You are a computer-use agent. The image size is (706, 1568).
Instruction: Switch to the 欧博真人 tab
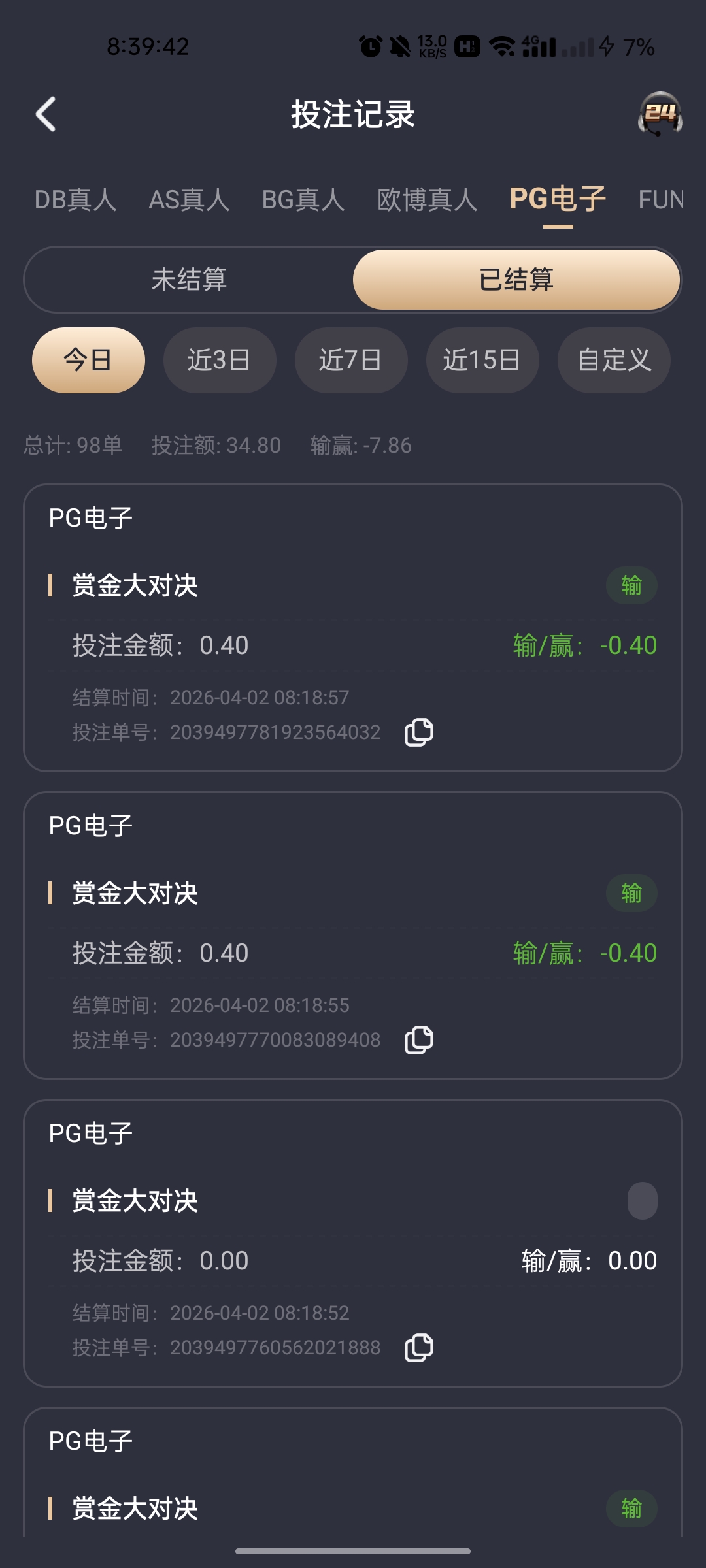click(x=427, y=200)
